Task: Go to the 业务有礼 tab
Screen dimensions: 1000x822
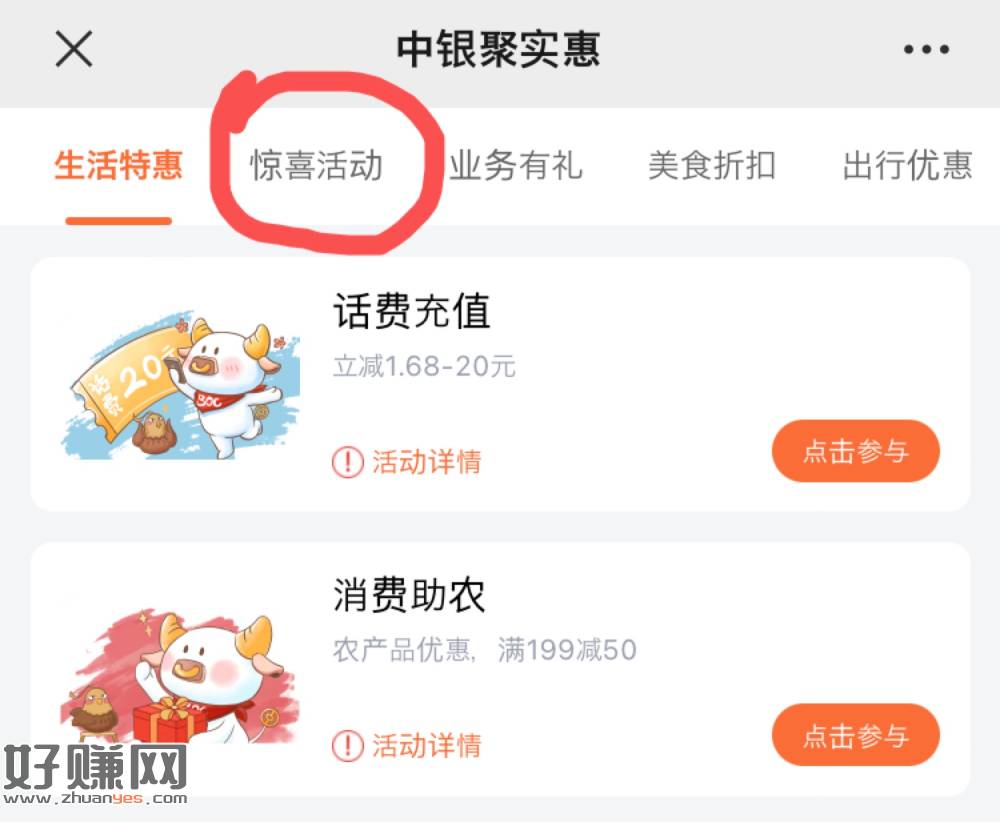Action: click(515, 165)
